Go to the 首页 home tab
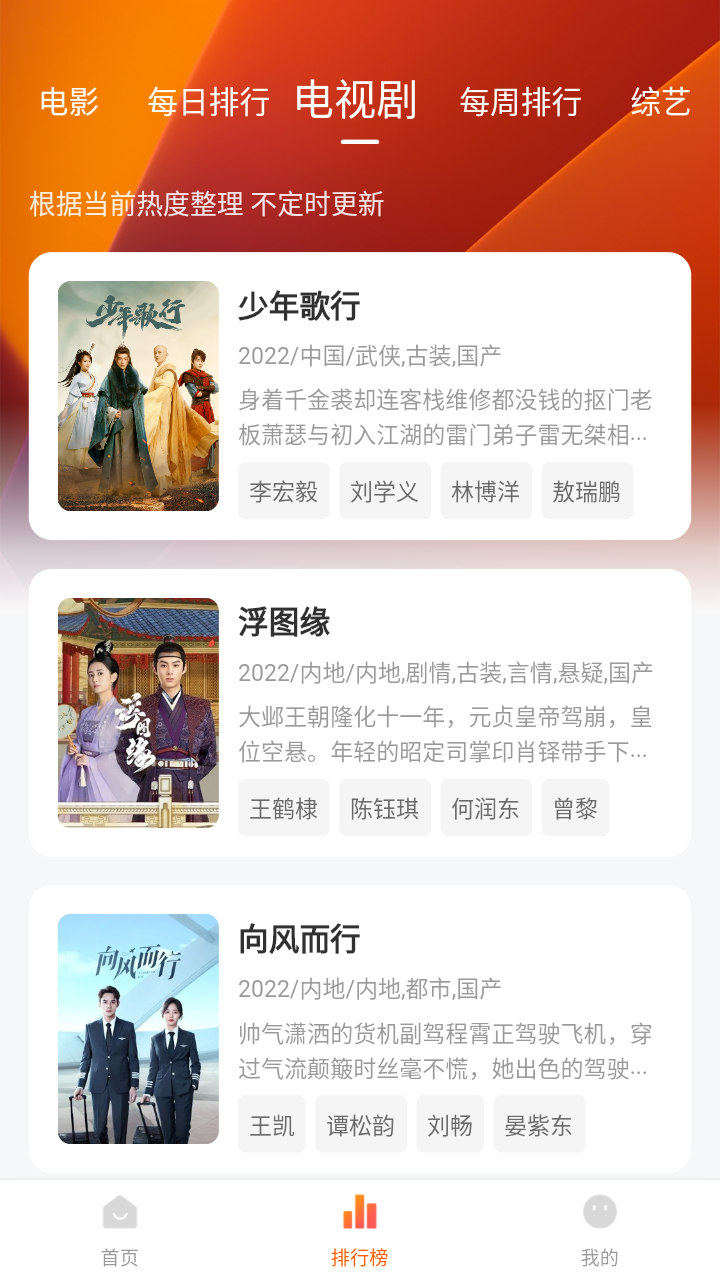The width and height of the screenshot is (720, 1280). [120, 1230]
